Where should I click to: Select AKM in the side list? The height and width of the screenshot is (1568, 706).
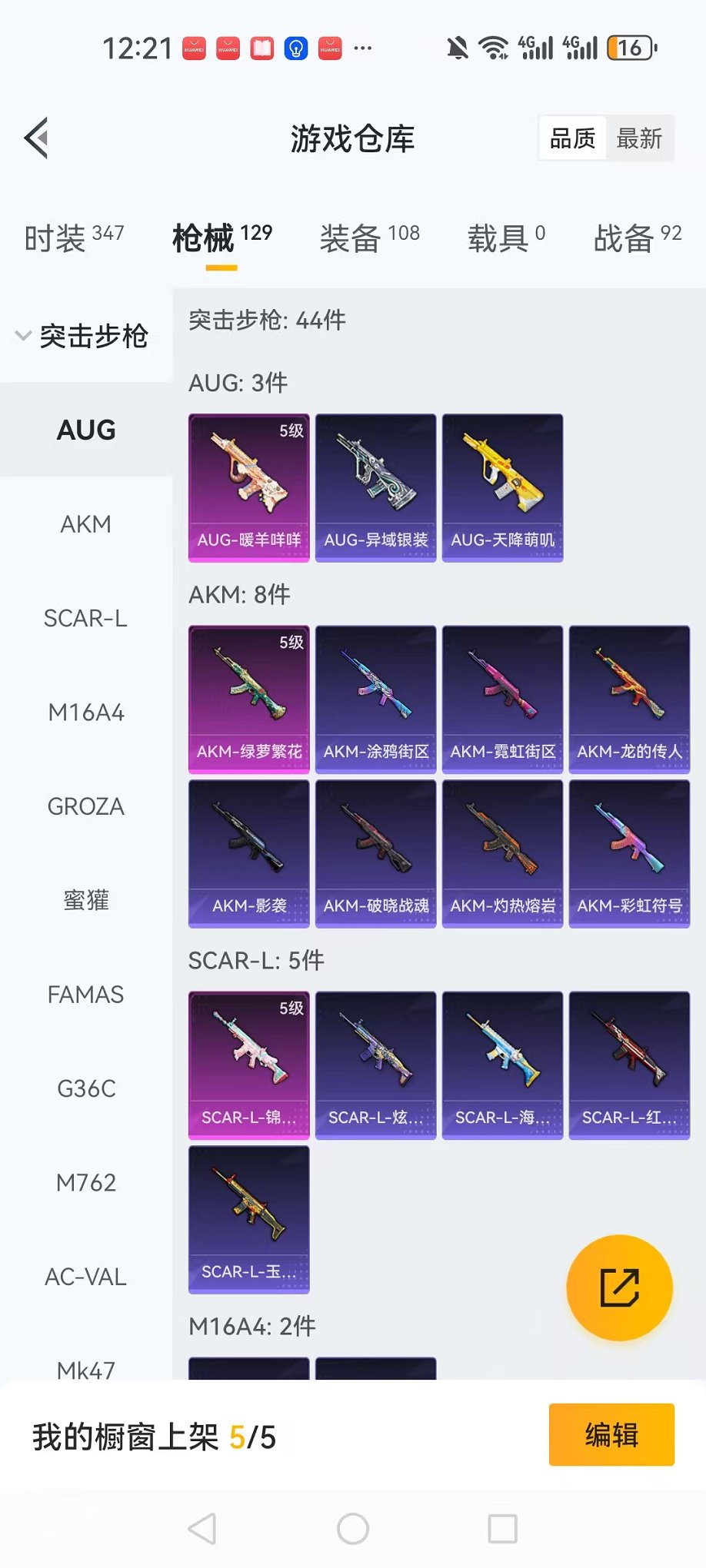pyautogui.click(x=86, y=524)
